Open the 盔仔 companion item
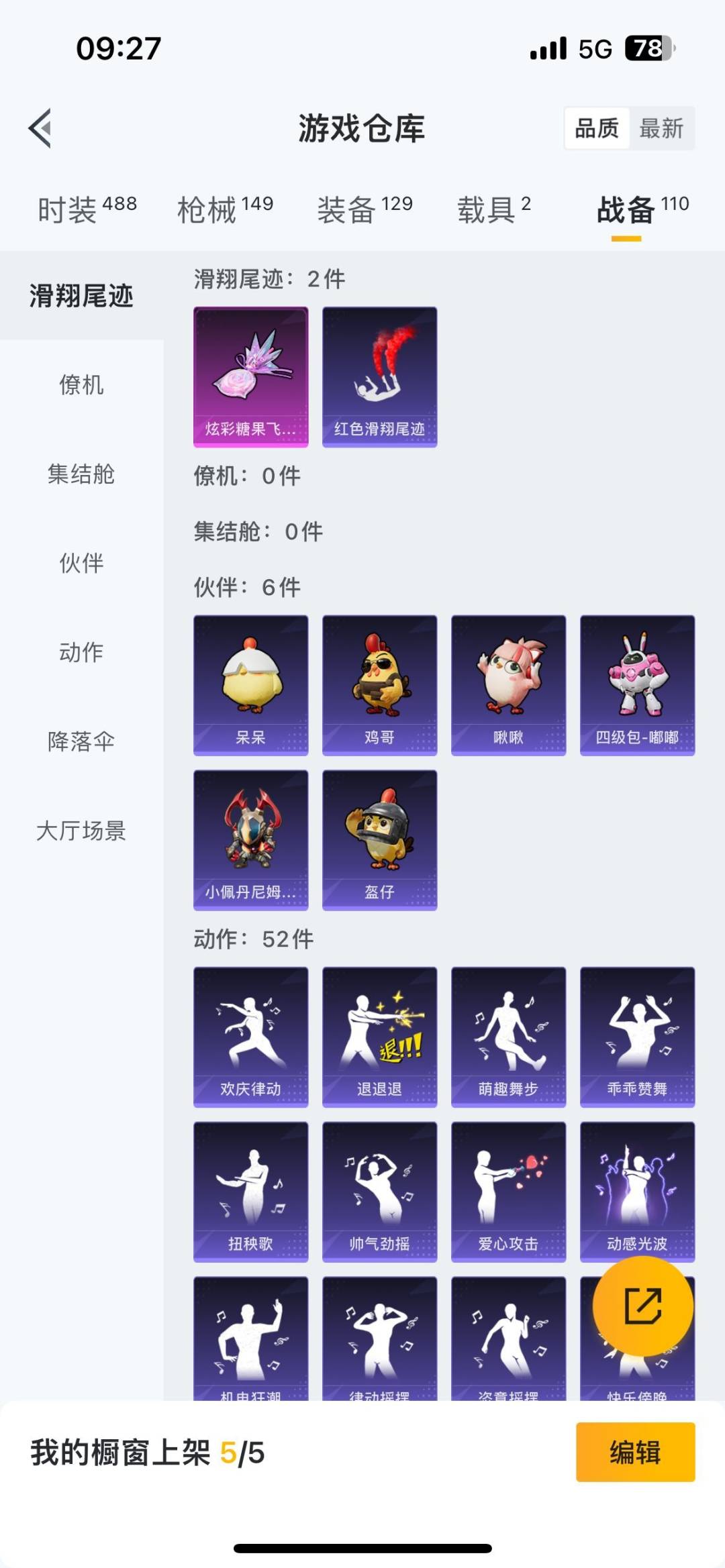The height and width of the screenshot is (1568, 725). point(379,839)
